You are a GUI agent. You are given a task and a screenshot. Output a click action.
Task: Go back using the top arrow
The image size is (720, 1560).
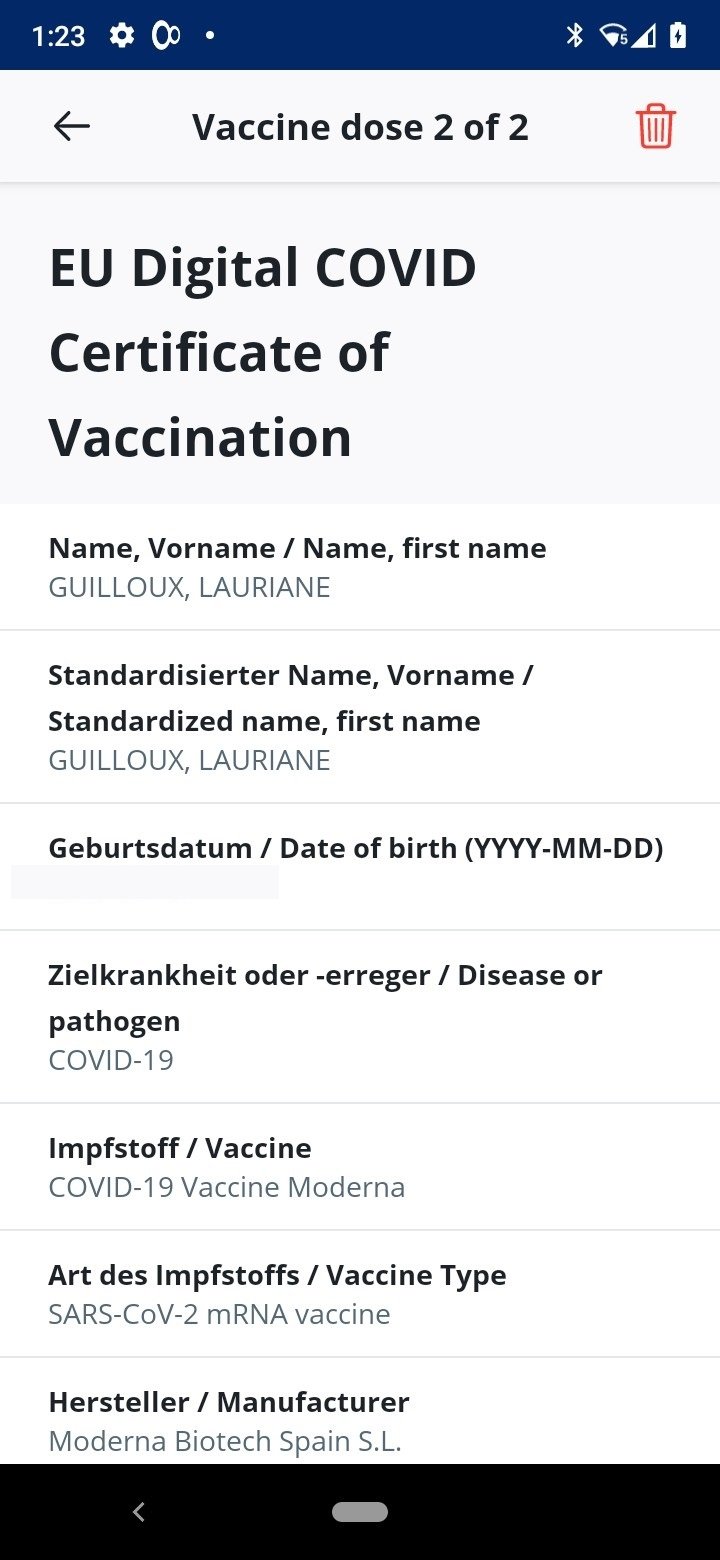tap(72, 127)
